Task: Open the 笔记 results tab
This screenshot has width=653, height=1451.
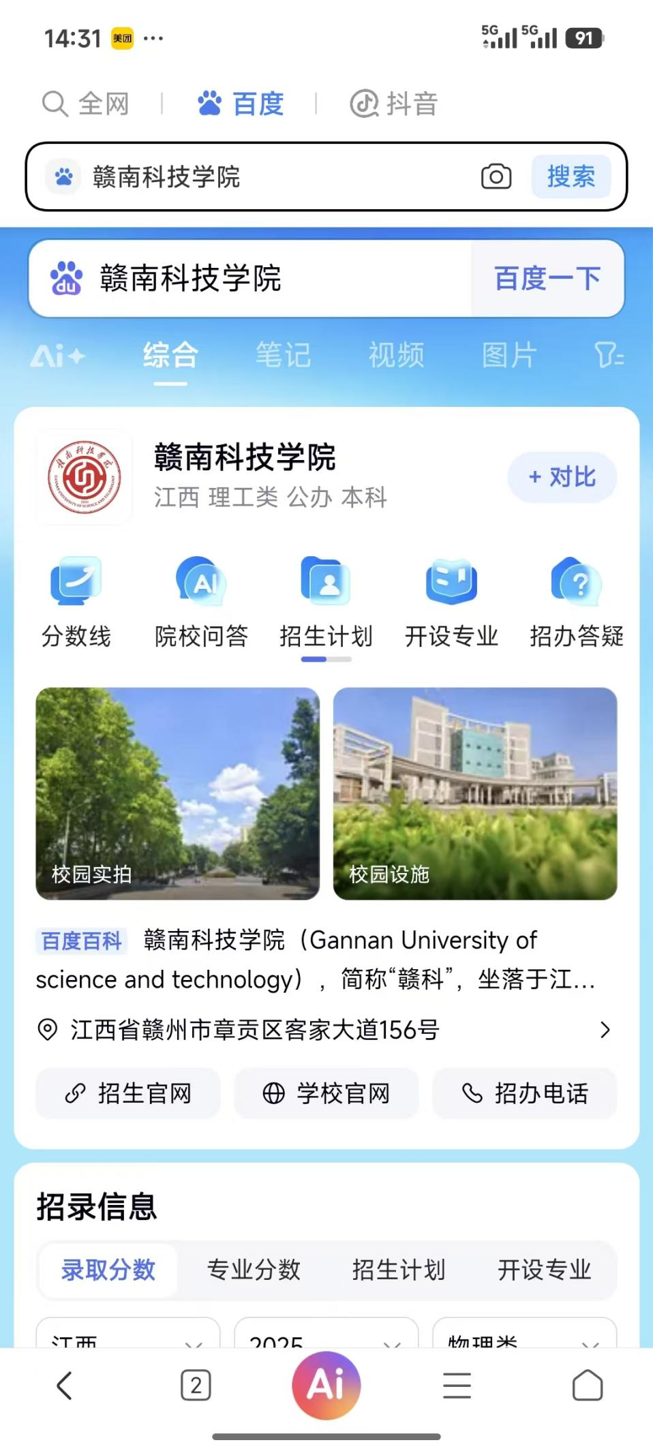Action: (x=283, y=355)
